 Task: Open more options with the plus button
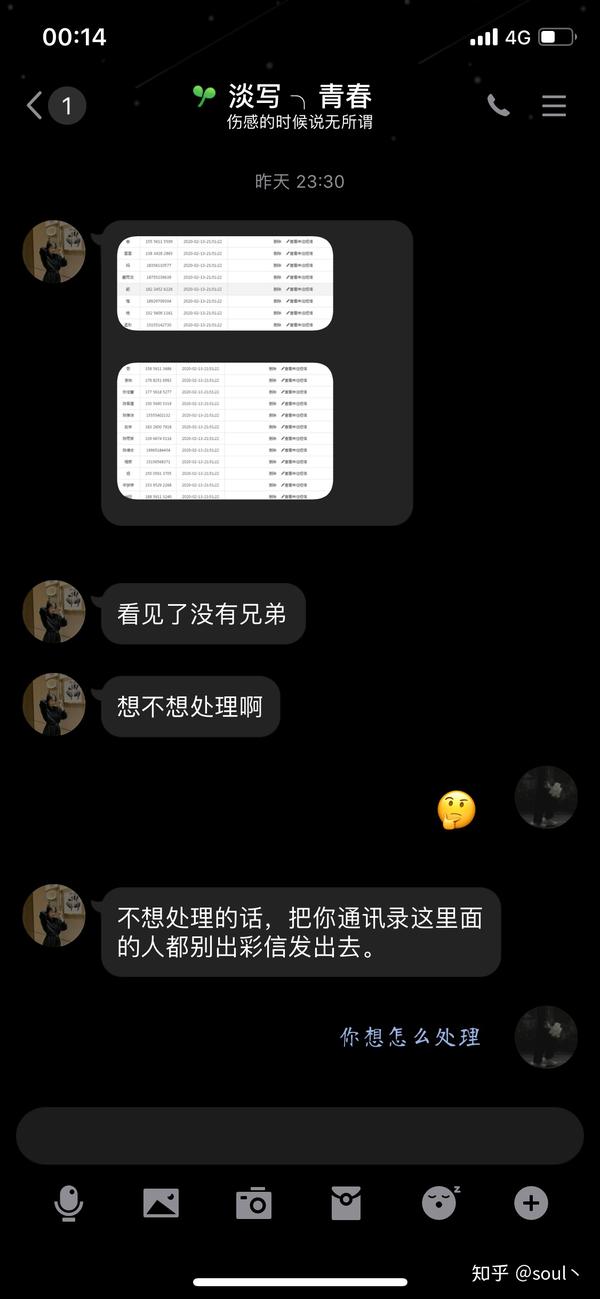click(x=531, y=1203)
